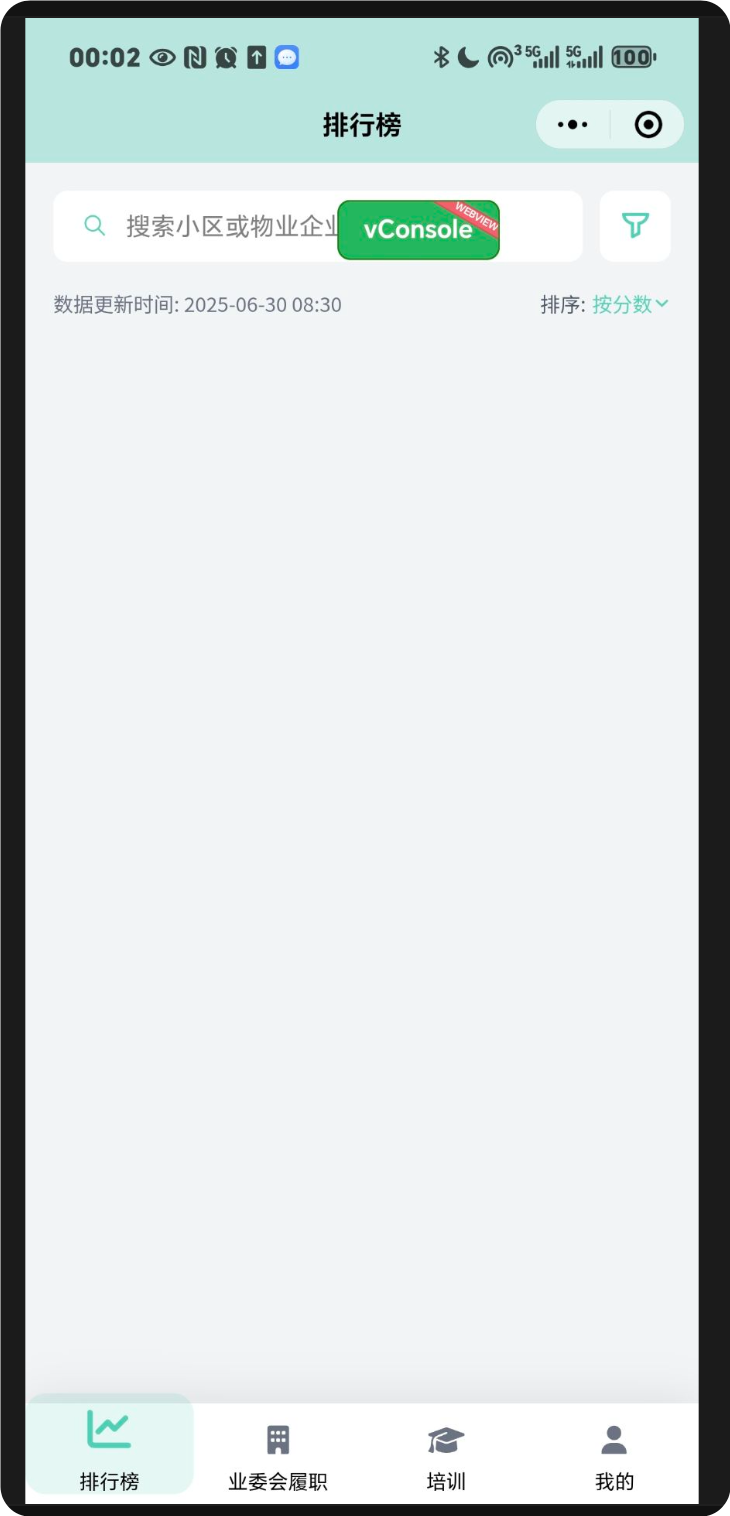Switch to the 培训 tab
The height and width of the screenshot is (1516, 730).
tap(446, 1481)
